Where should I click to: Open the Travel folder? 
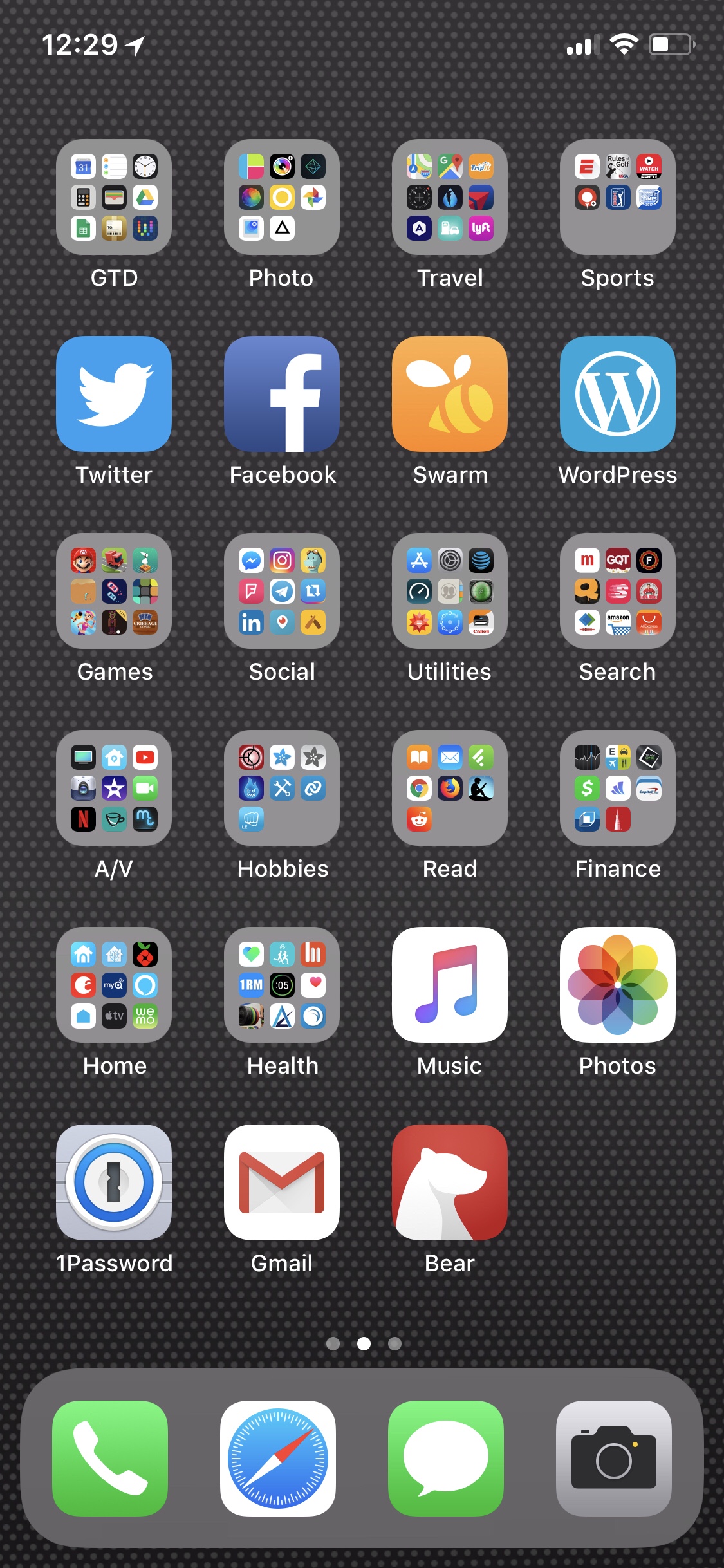(x=450, y=197)
